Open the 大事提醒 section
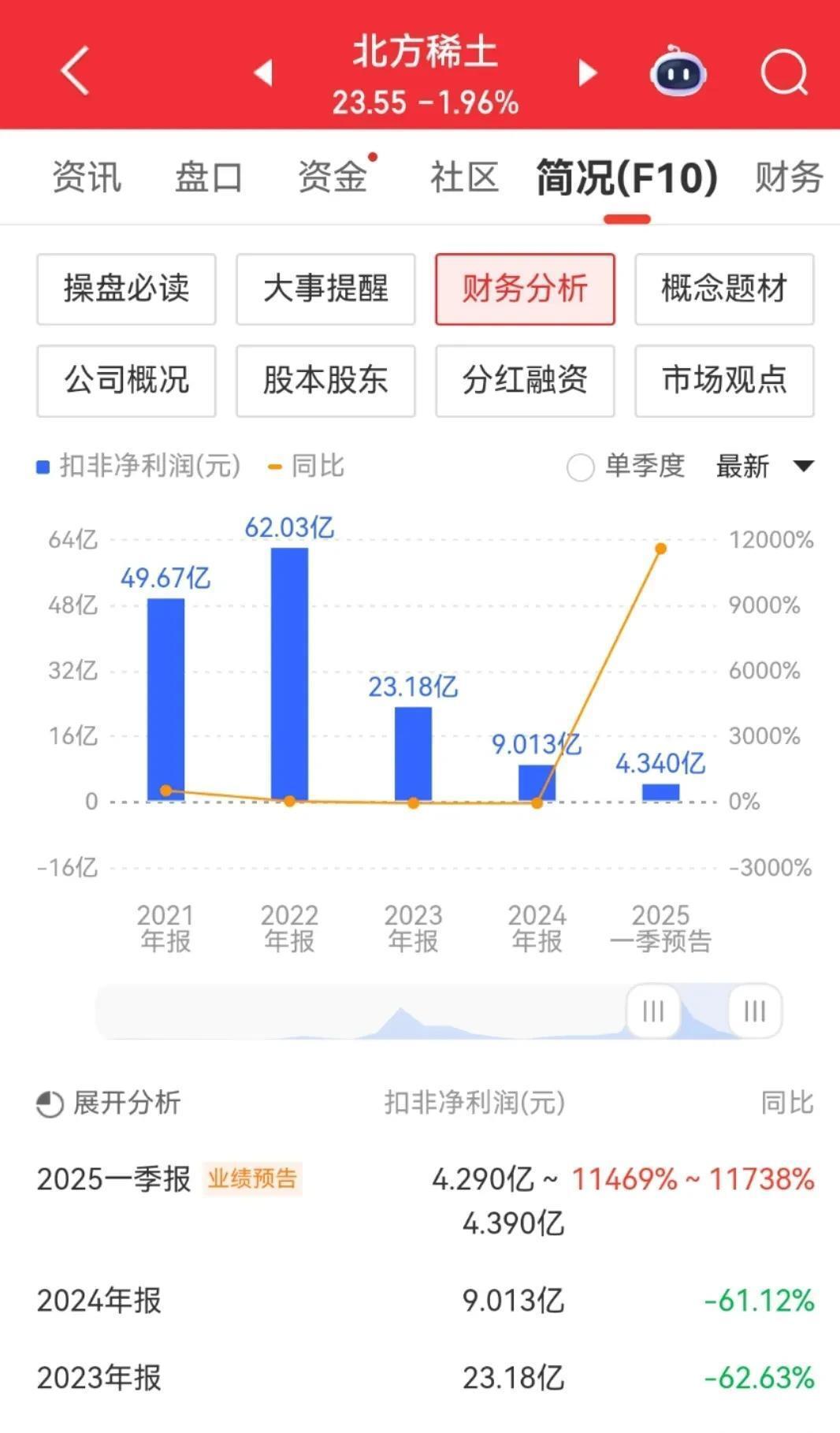Image resolution: width=840 pixels, height=1433 pixels. coord(325,288)
